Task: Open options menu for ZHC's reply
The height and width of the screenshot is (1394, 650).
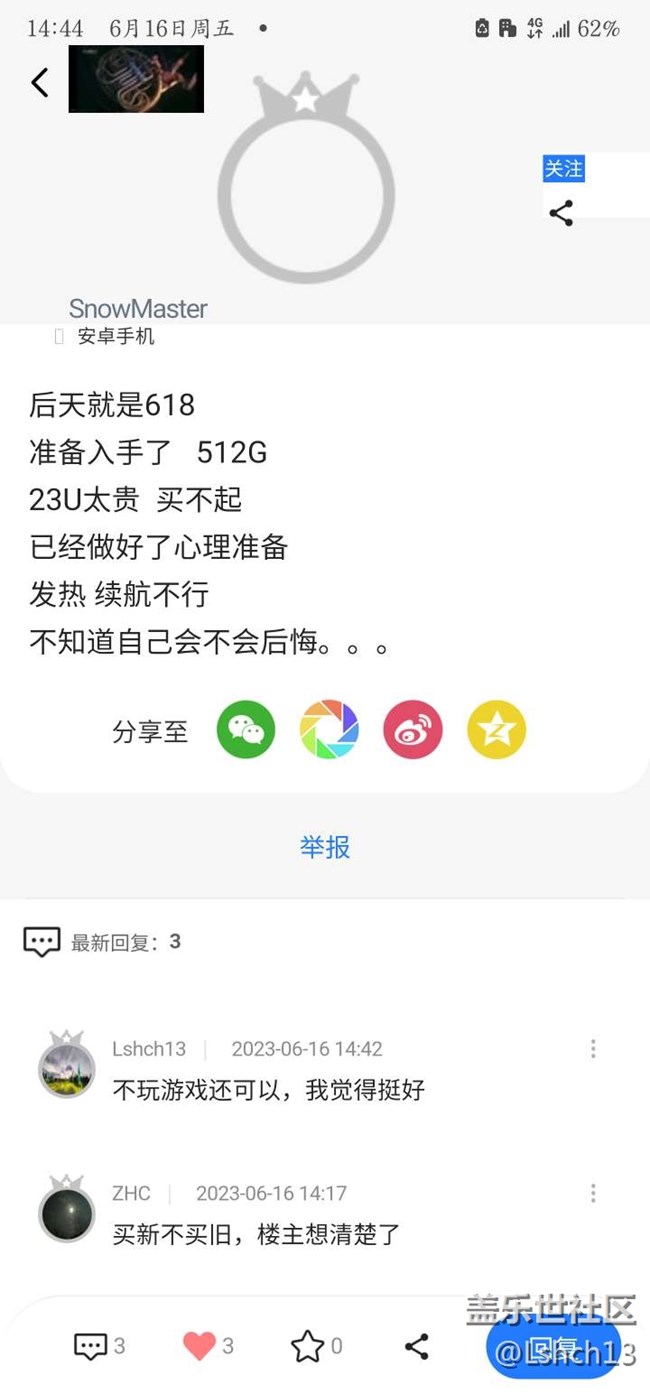Action: pos(593,1192)
